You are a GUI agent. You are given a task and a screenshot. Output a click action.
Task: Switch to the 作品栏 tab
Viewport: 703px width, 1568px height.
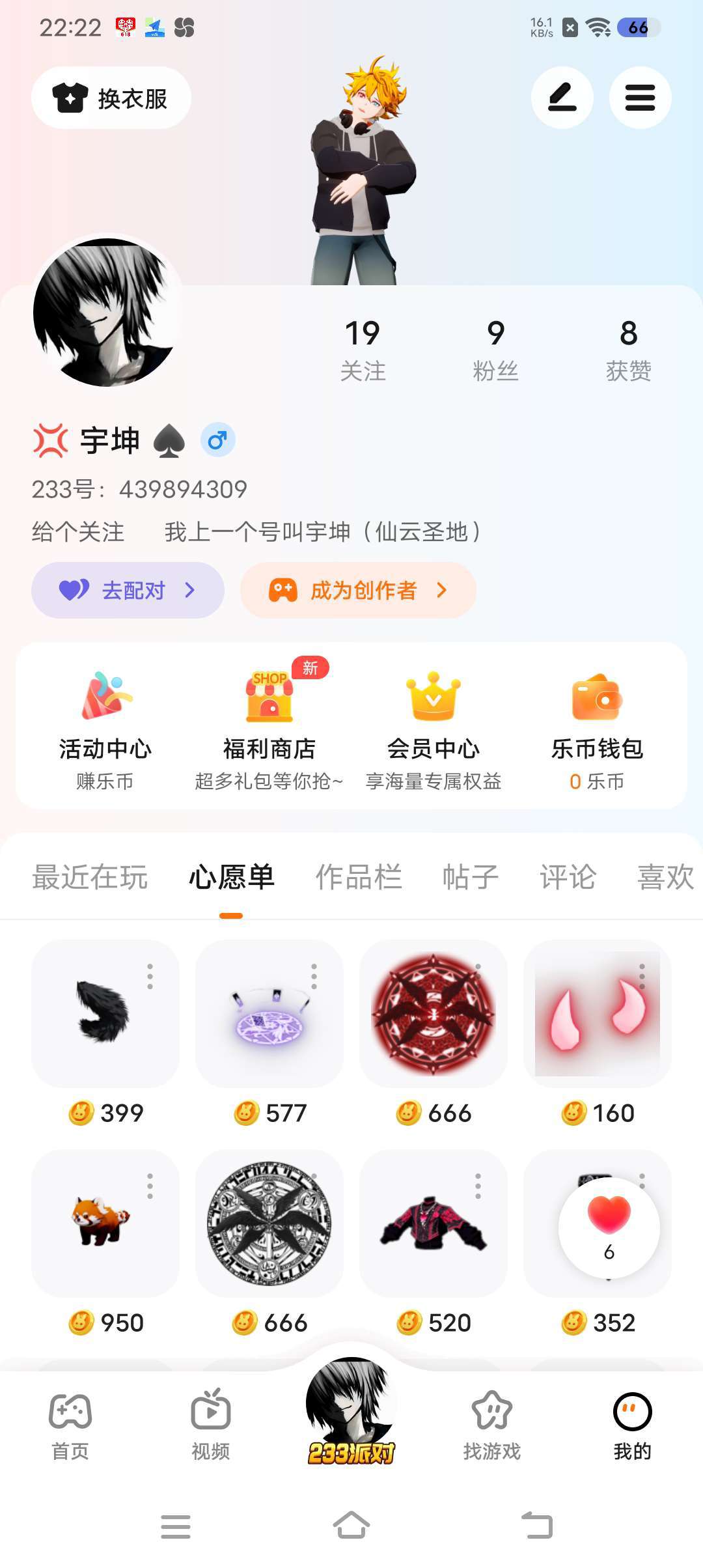point(359,877)
